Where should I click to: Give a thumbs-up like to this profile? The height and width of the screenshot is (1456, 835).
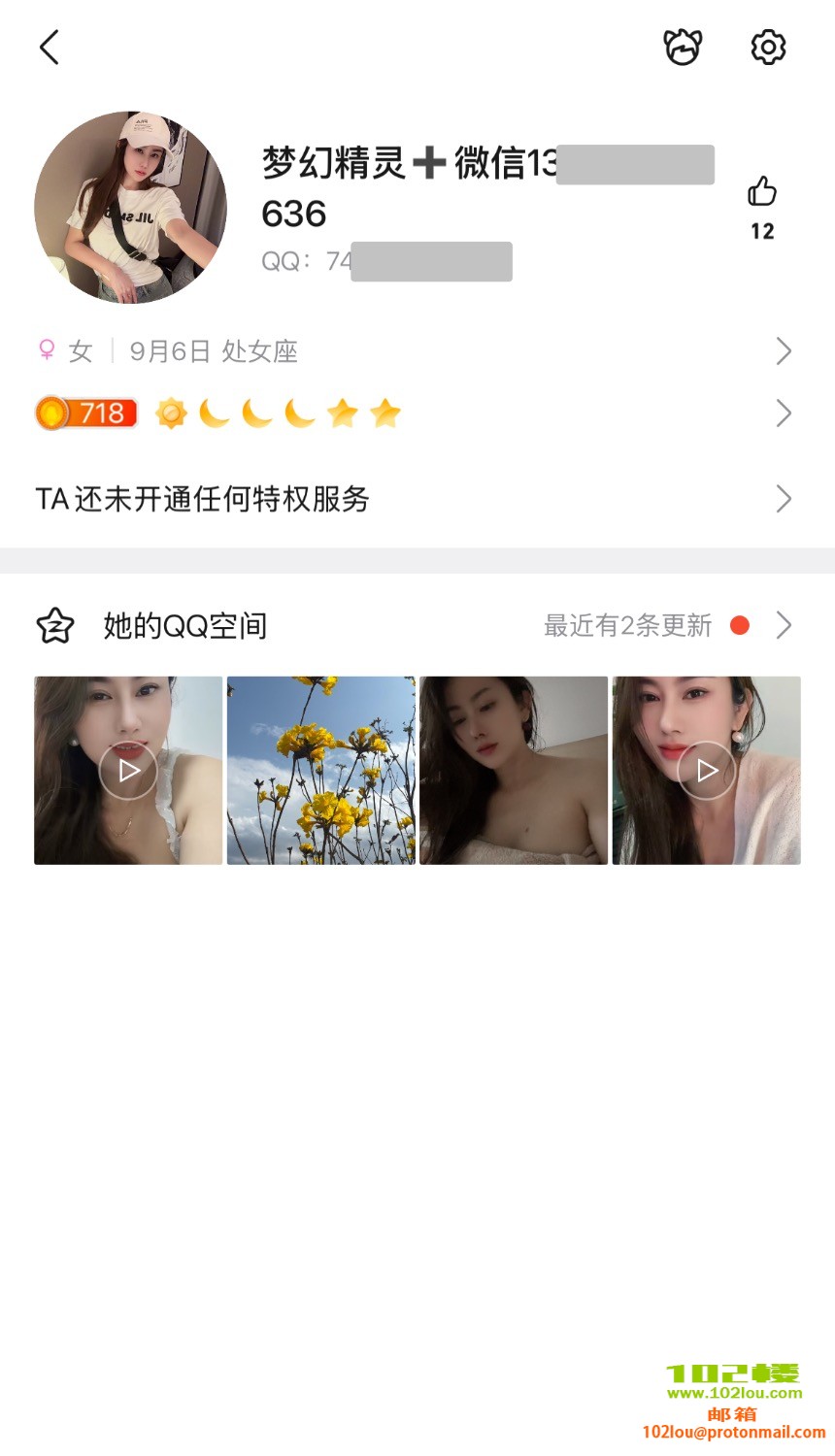(x=762, y=192)
